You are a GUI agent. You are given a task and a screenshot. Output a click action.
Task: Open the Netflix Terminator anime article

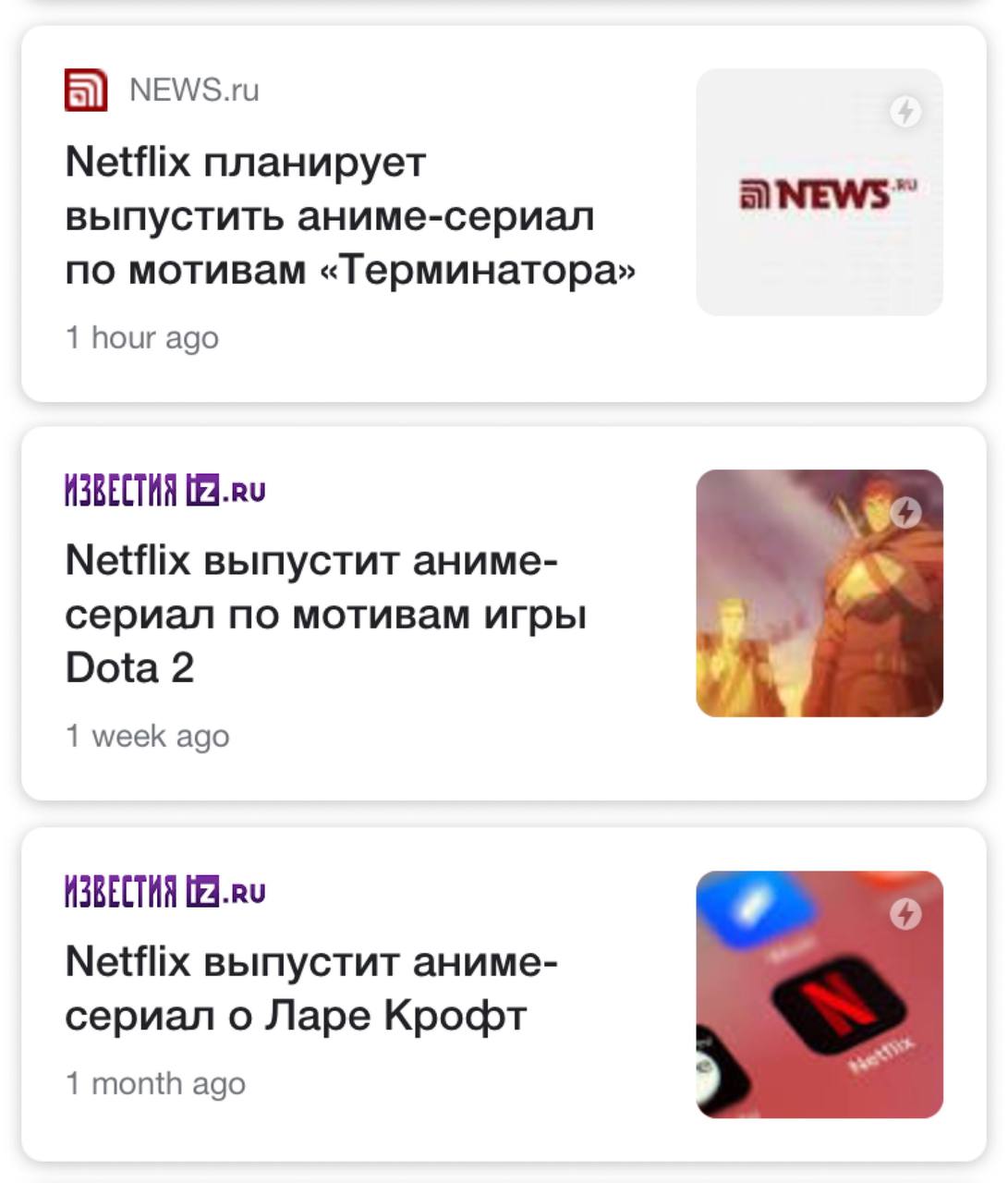pyautogui.click(x=351, y=216)
